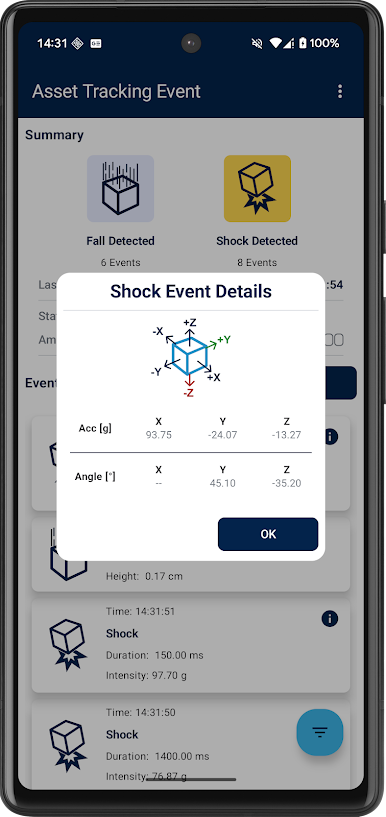
Task: Open the overflow menu in the app bar
Action: coord(340,91)
